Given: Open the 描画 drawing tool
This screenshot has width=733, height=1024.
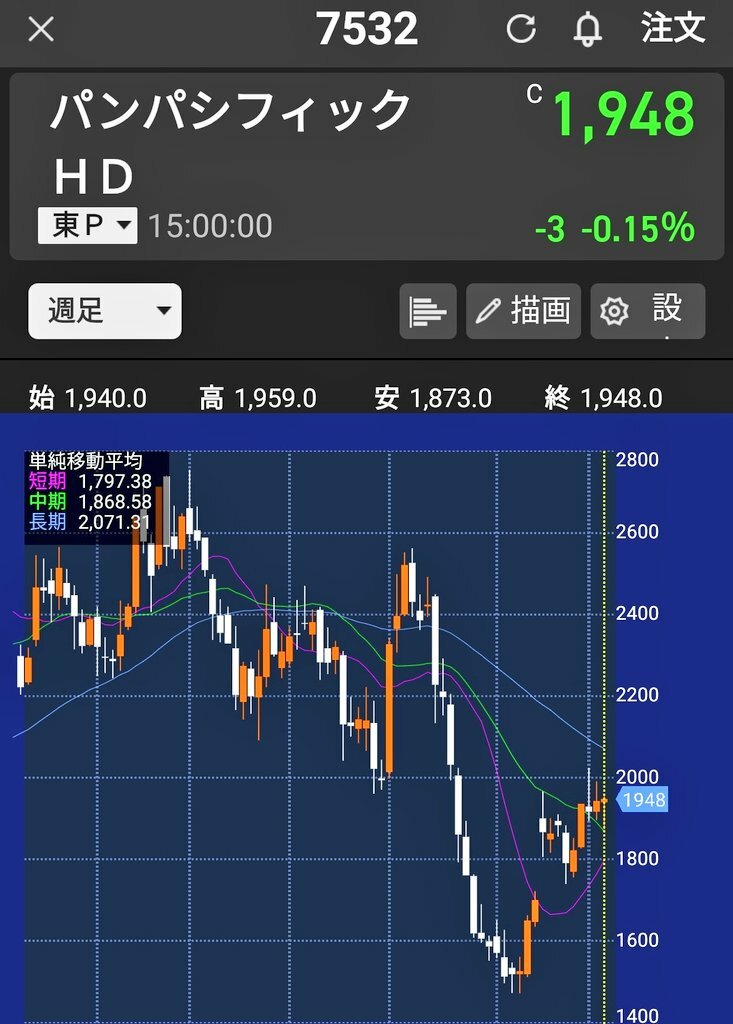Looking at the screenshot, I should [524, 311].
